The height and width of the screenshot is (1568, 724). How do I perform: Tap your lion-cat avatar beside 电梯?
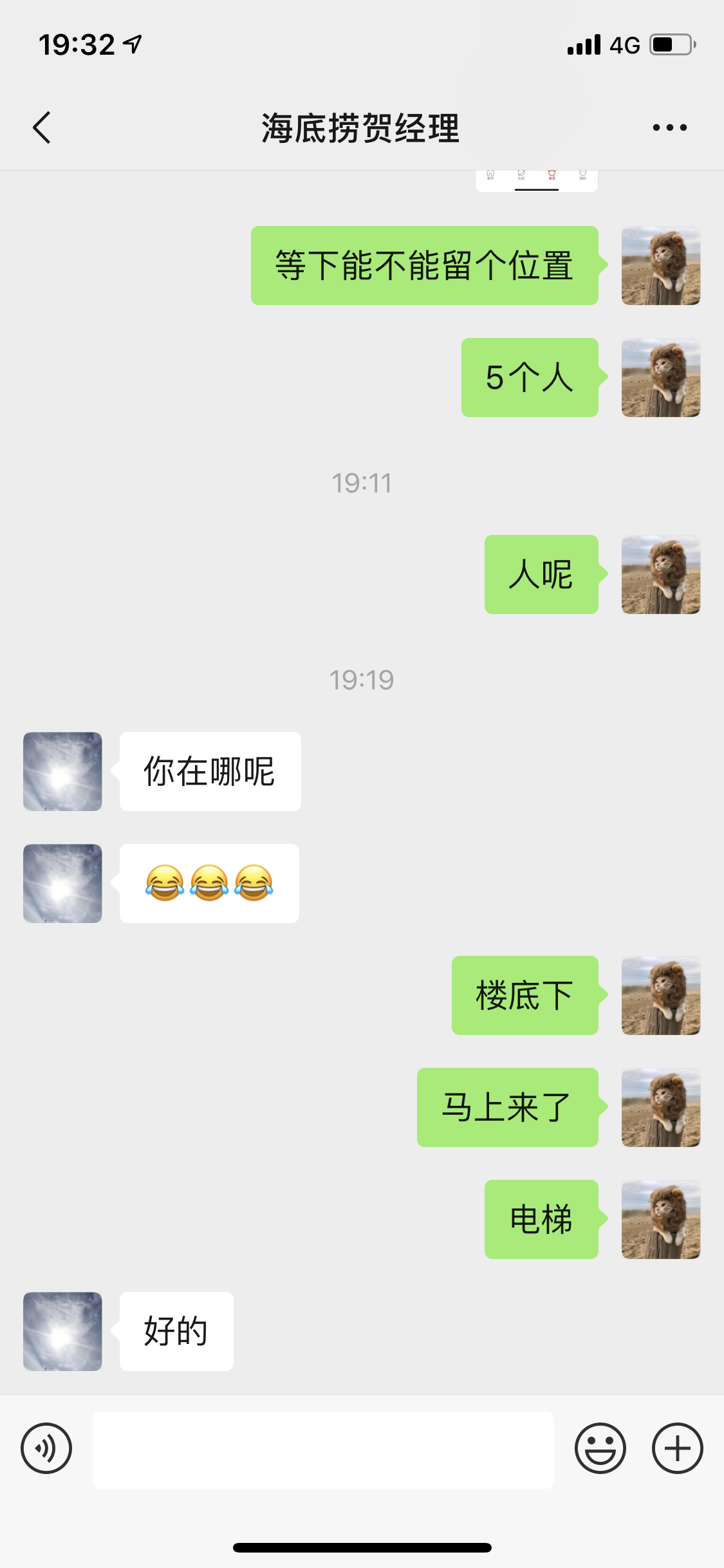pos(661,1218)
